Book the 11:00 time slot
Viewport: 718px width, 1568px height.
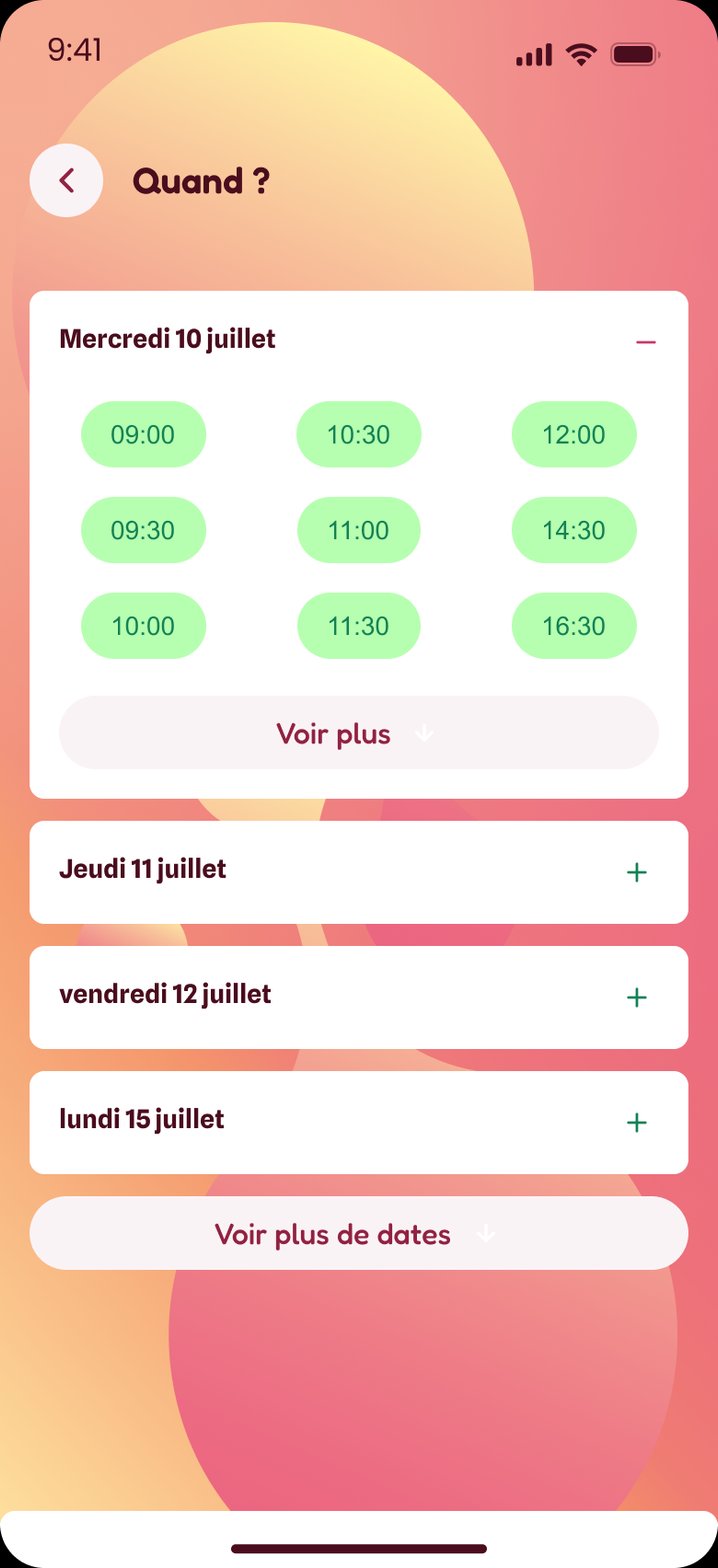coord(359,530)
